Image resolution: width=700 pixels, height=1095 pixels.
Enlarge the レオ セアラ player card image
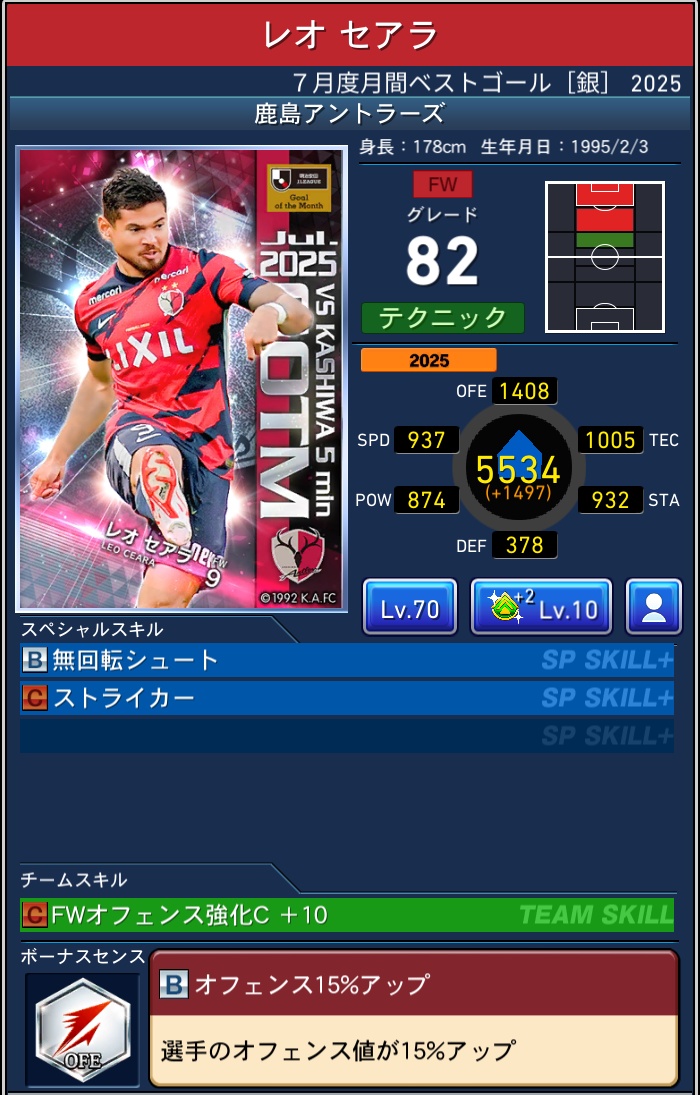[181, 379]
